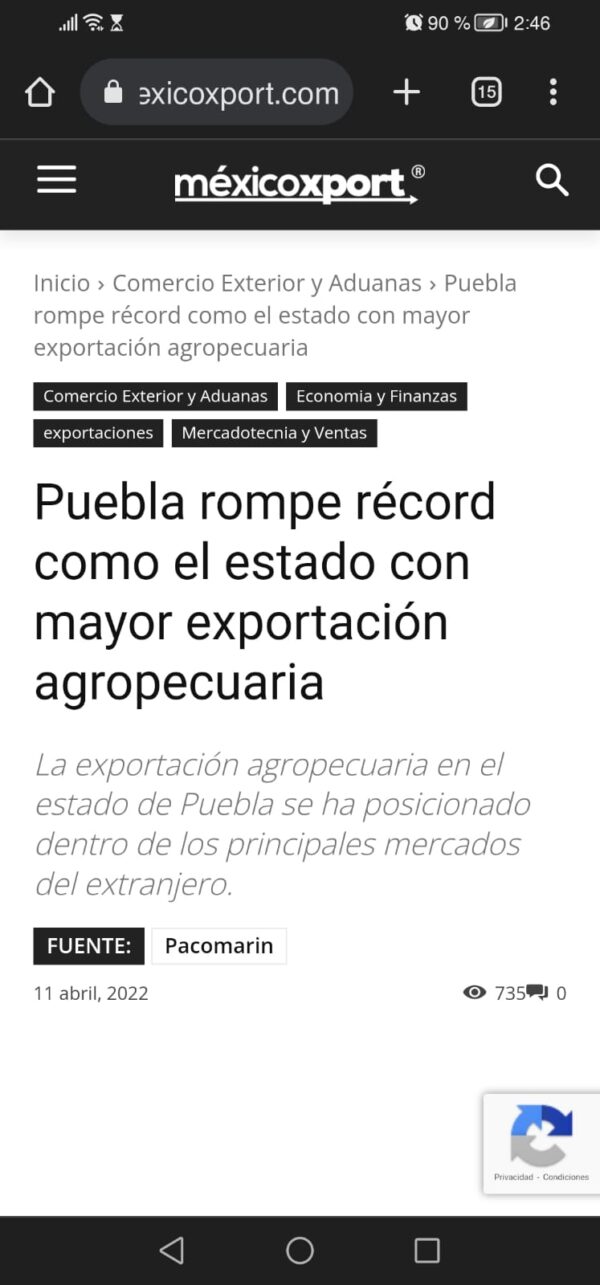Open the Pacomarin source link
The height and width of the screenshot is (1285, 600).
pos(218,946)
